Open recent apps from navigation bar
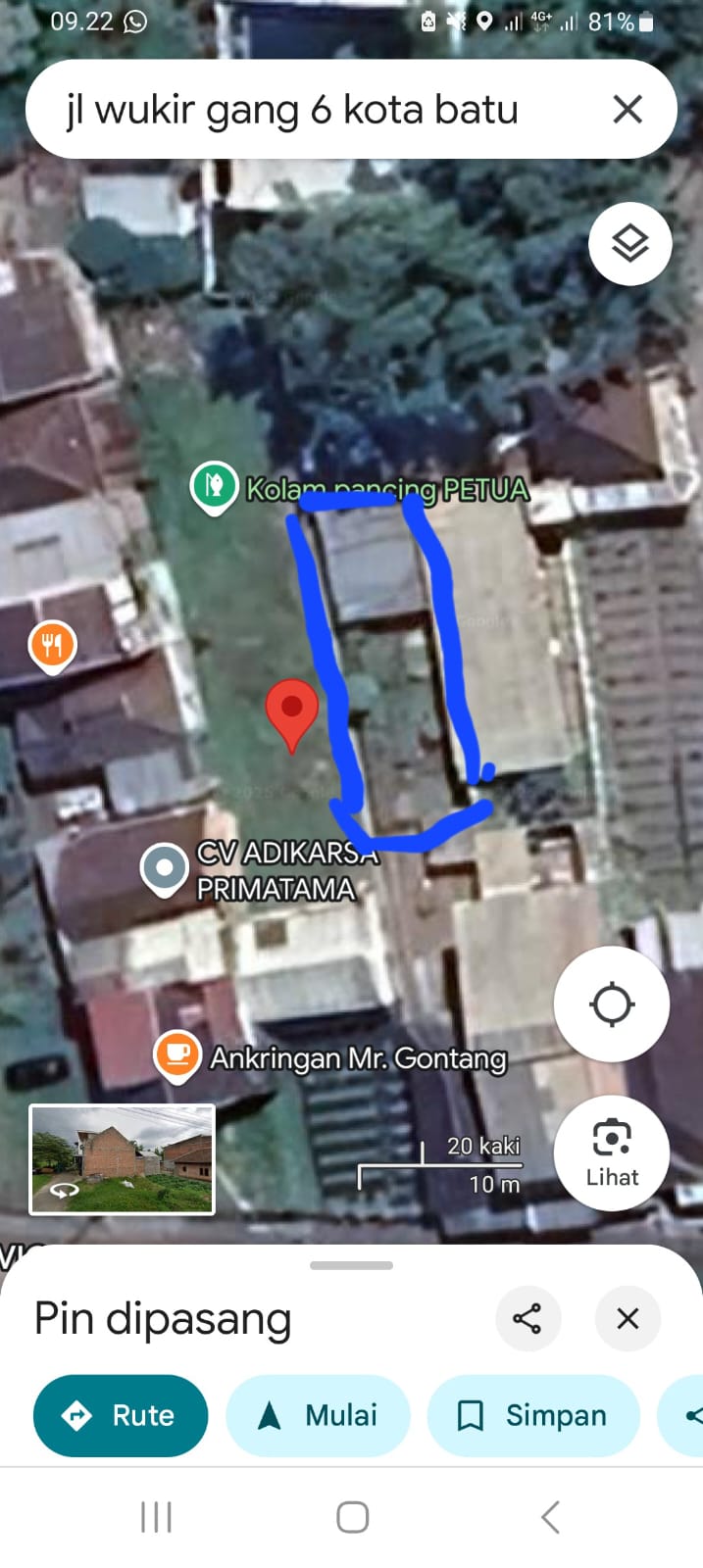 coord(156,1517)
